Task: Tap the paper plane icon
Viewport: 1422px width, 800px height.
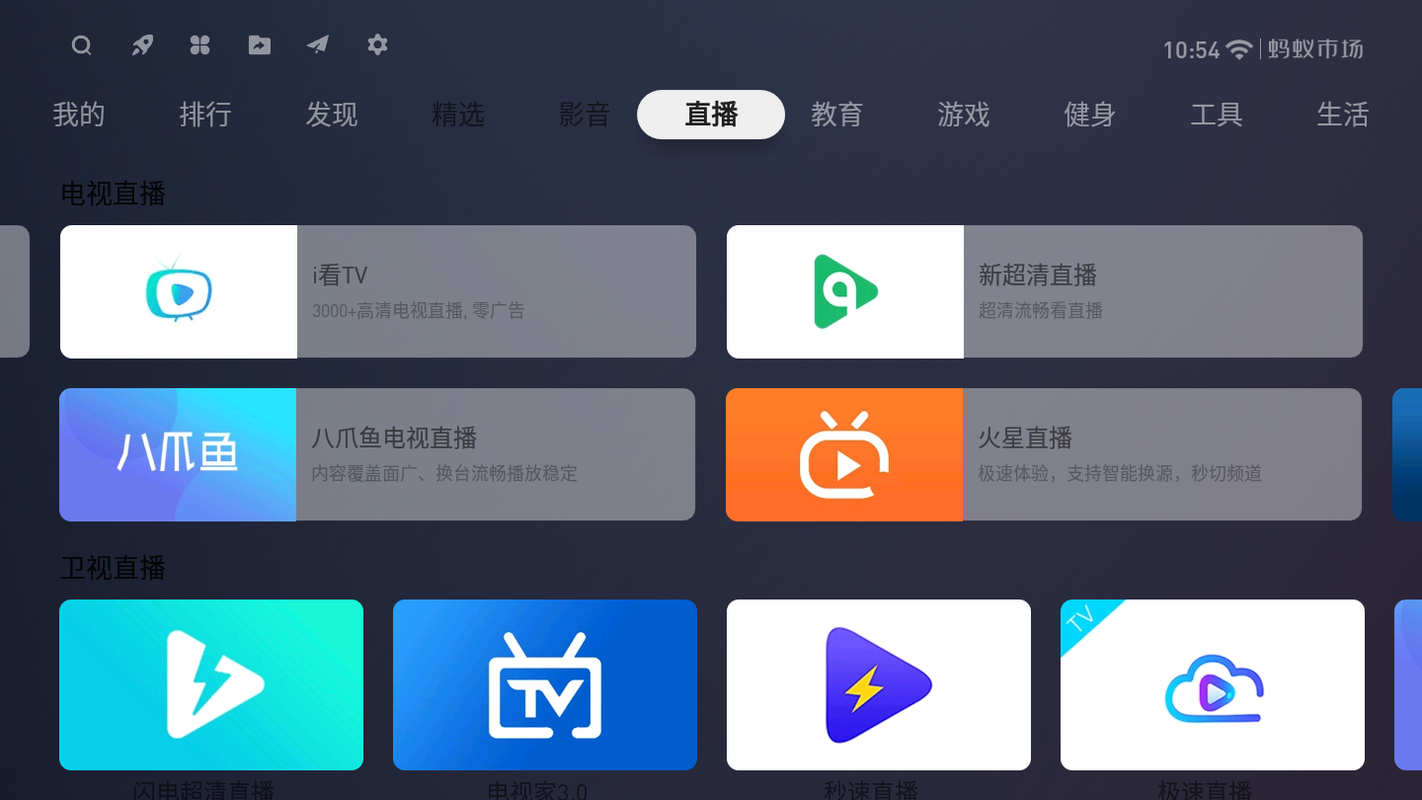Action: point(318,45)
